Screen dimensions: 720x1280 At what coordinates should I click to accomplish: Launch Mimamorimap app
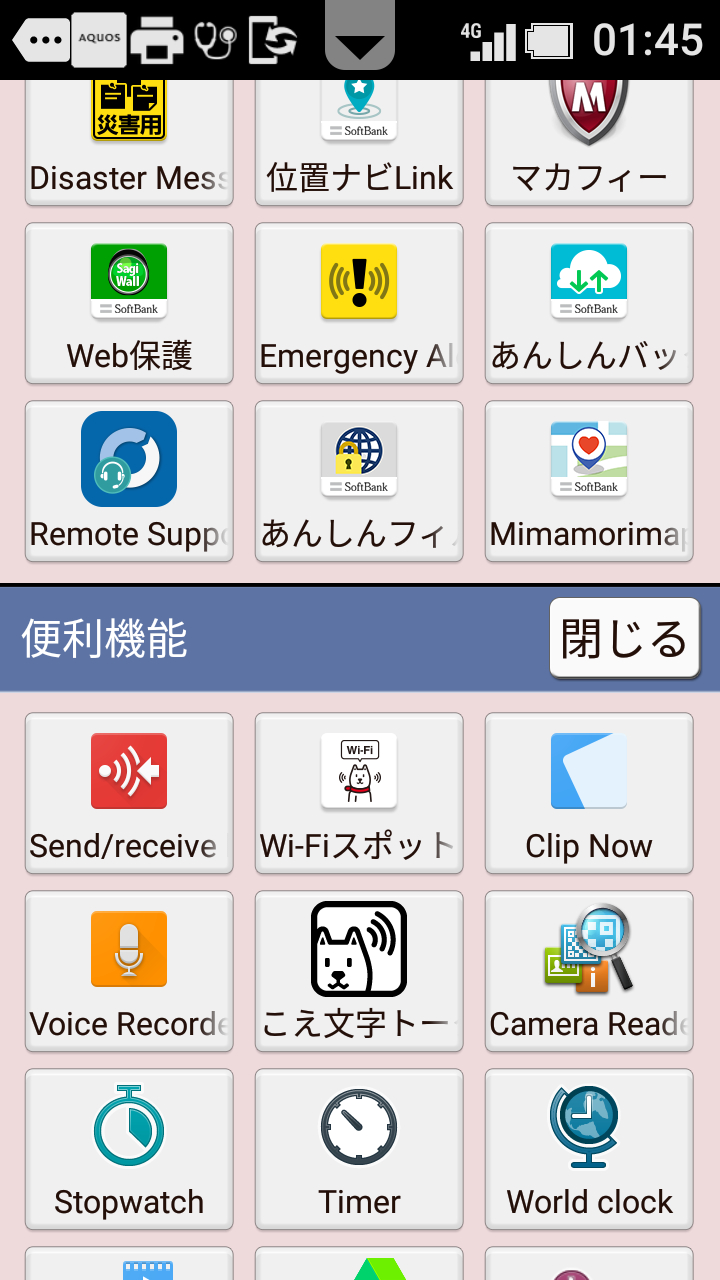click(589, 481)
